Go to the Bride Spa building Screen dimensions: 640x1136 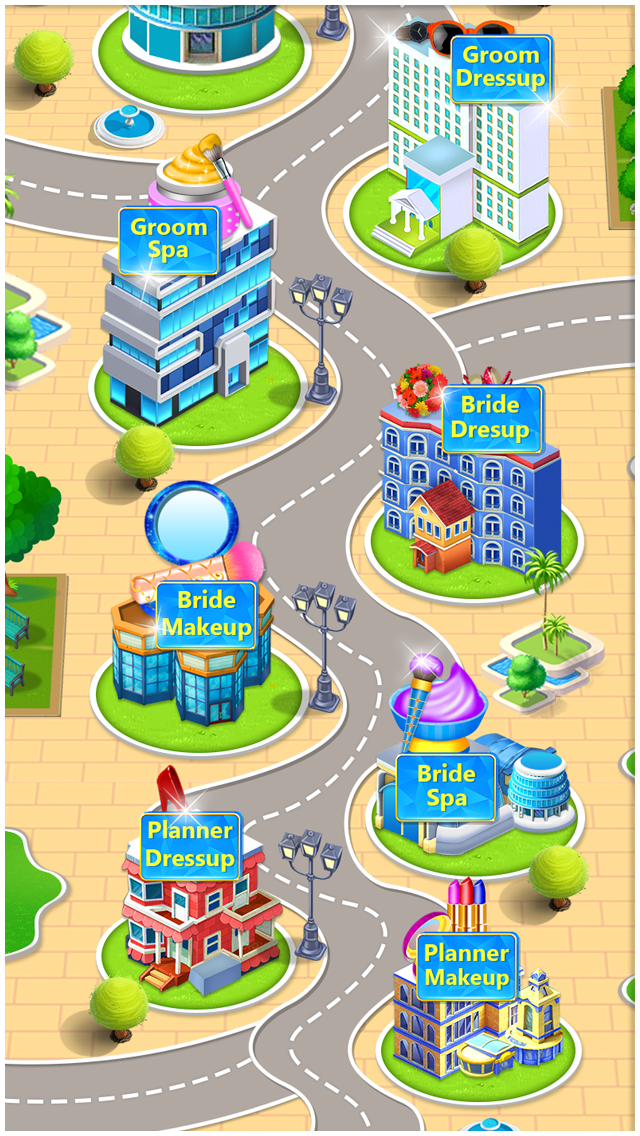[x=473, y=775]
